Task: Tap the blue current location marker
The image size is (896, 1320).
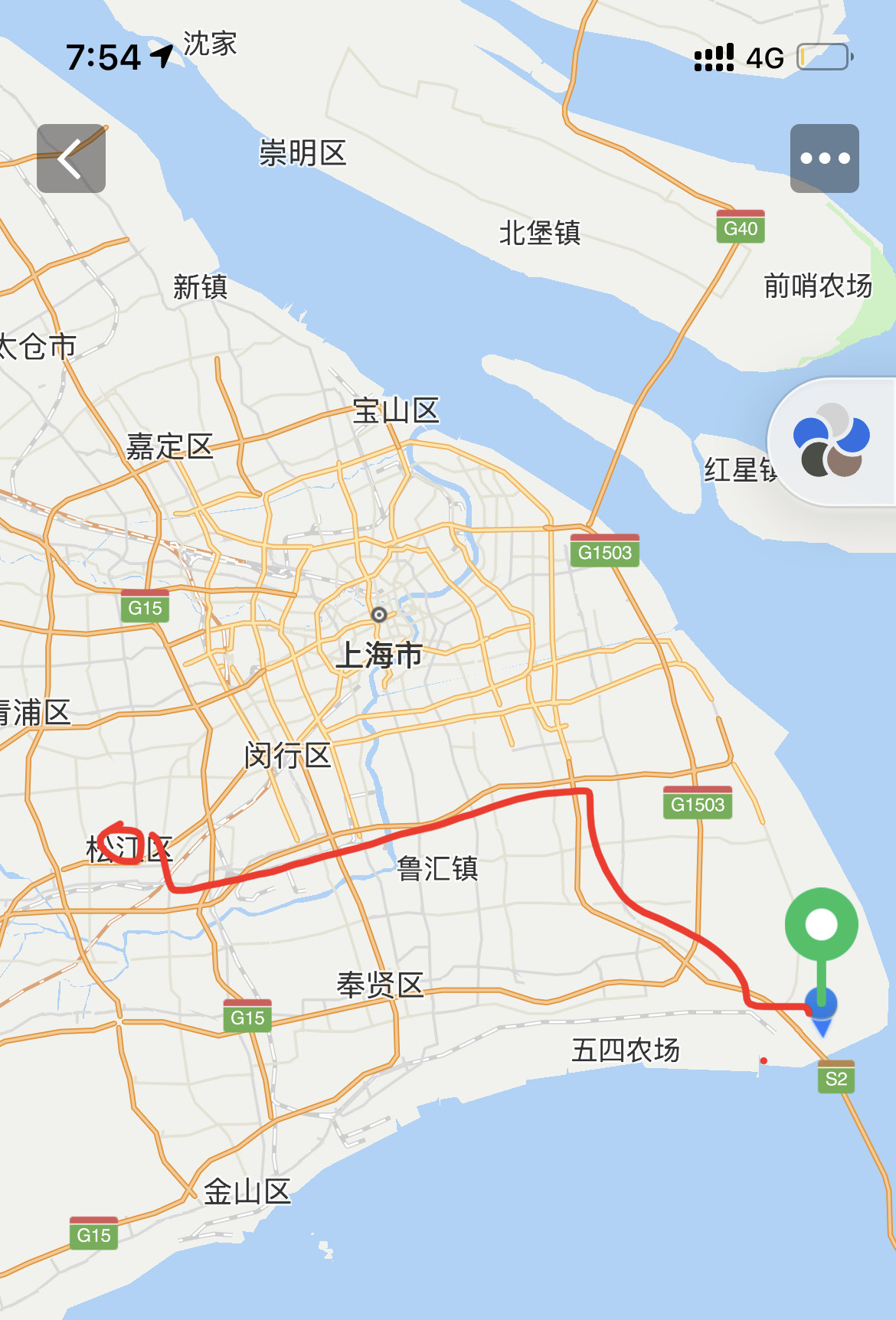Action: click(x=822, y=1003)
